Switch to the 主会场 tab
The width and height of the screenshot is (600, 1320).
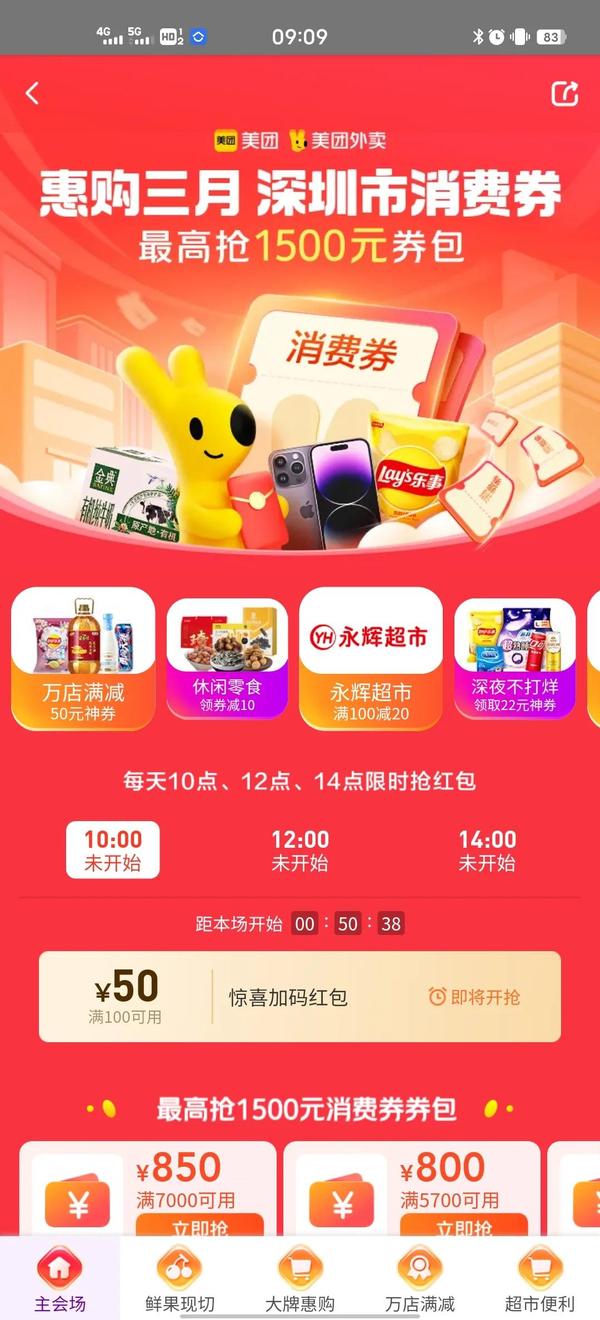[x=60, y=1278]
